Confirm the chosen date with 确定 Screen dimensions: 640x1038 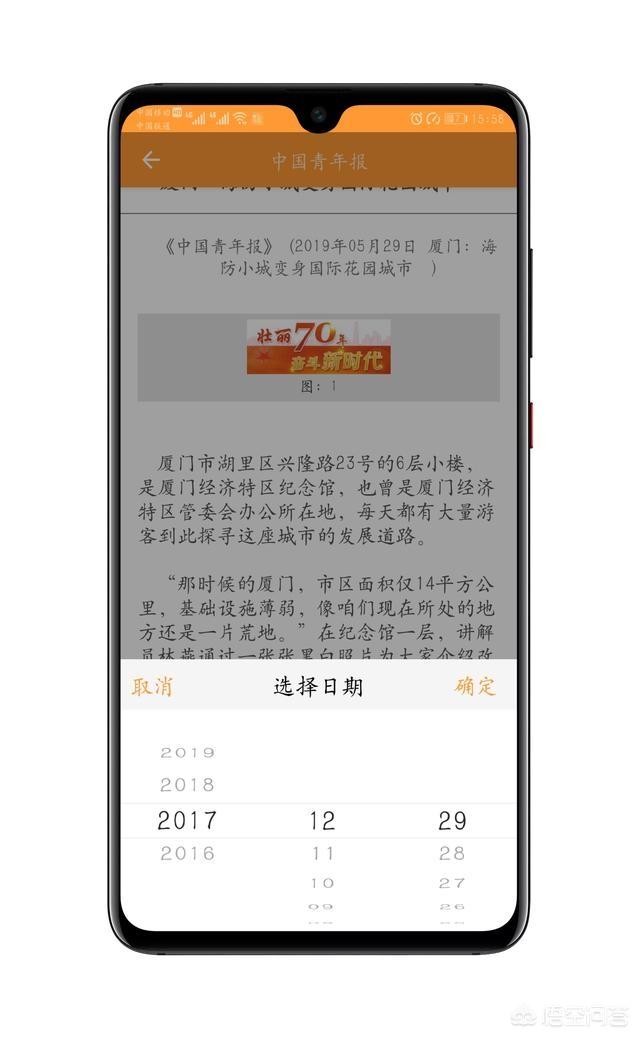475,686
